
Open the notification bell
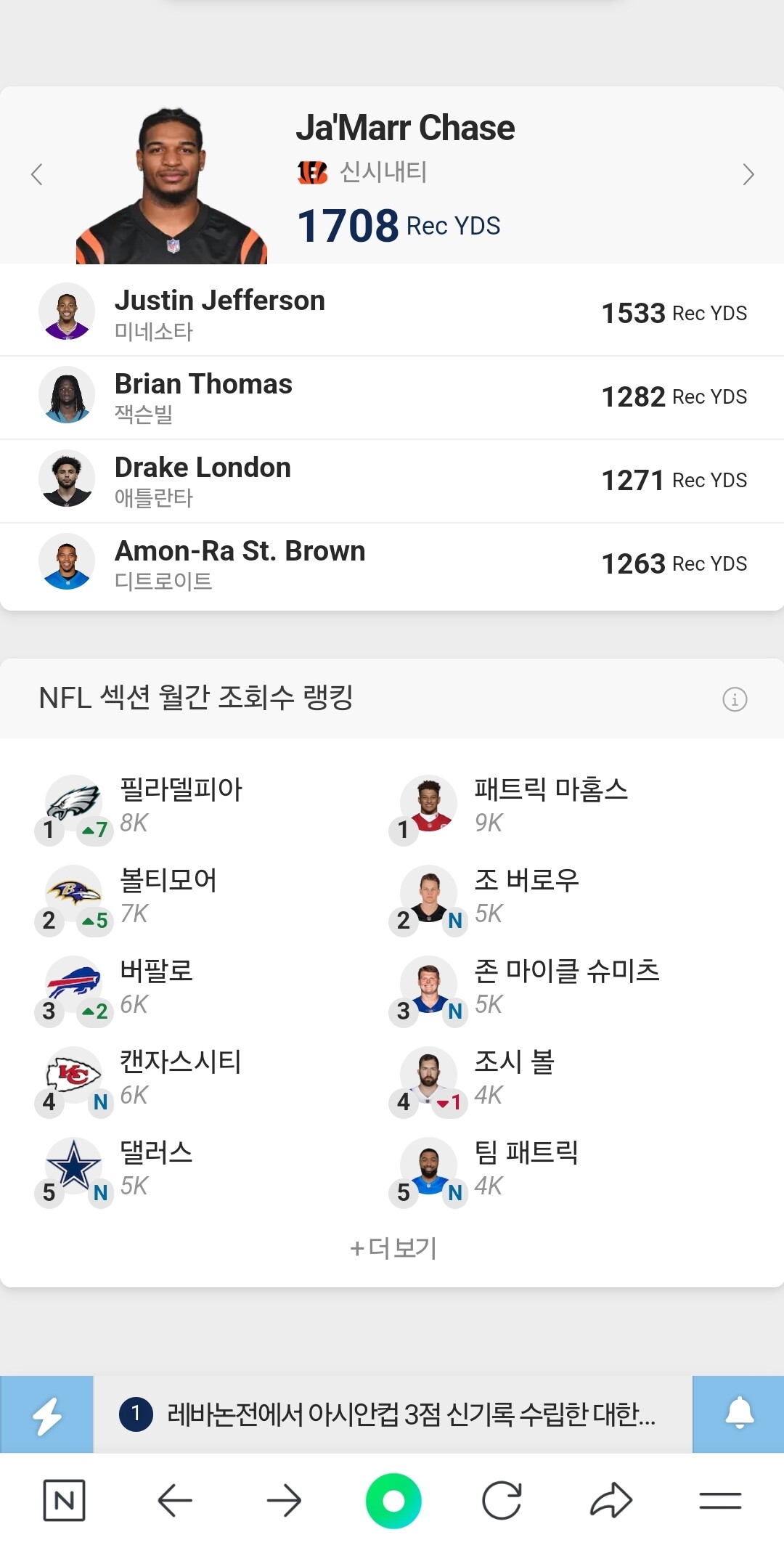click(x=739, y=1414)
